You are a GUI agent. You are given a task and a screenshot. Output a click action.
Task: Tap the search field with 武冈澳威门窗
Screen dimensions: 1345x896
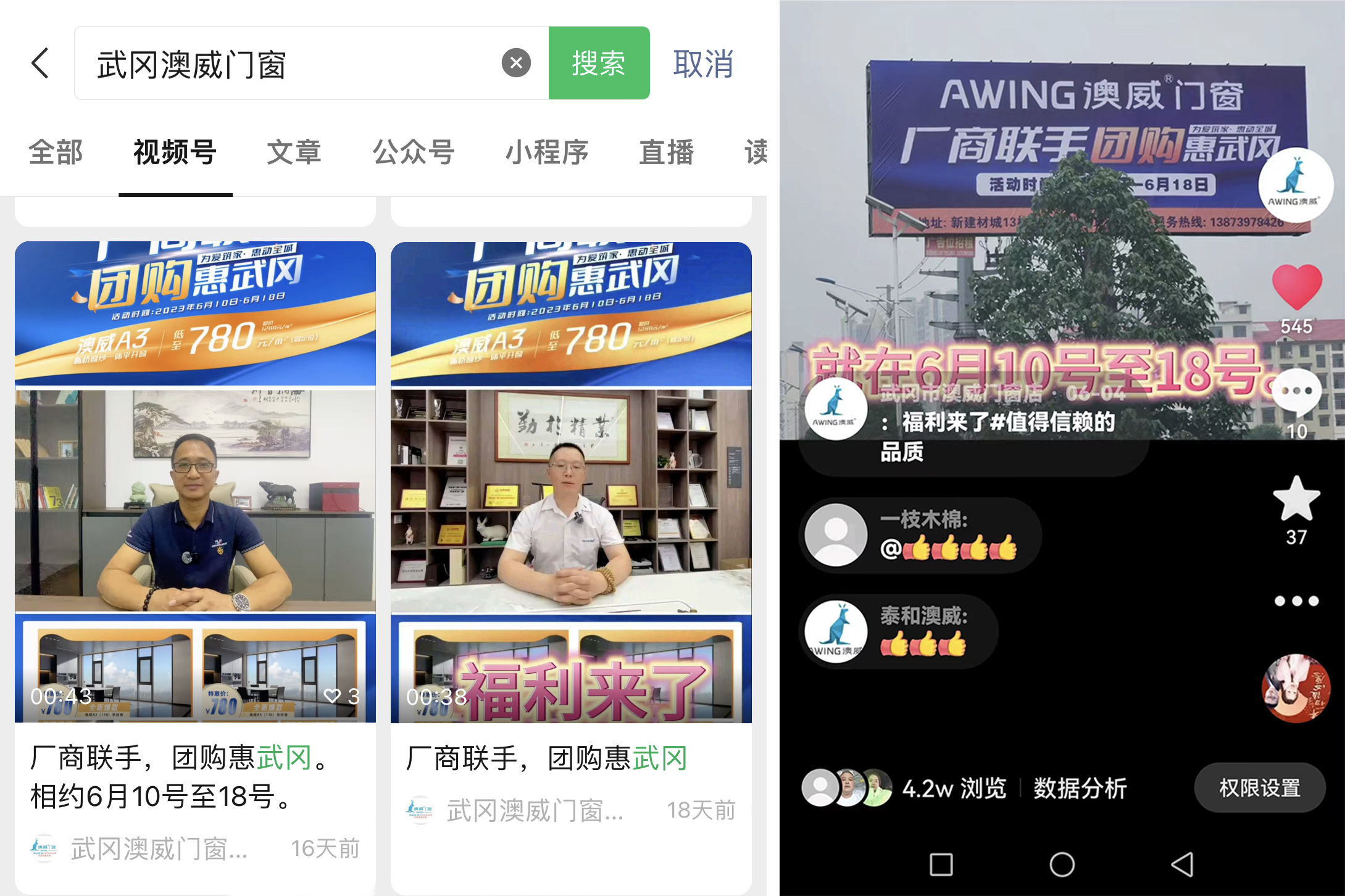click(x=290, y=64)
